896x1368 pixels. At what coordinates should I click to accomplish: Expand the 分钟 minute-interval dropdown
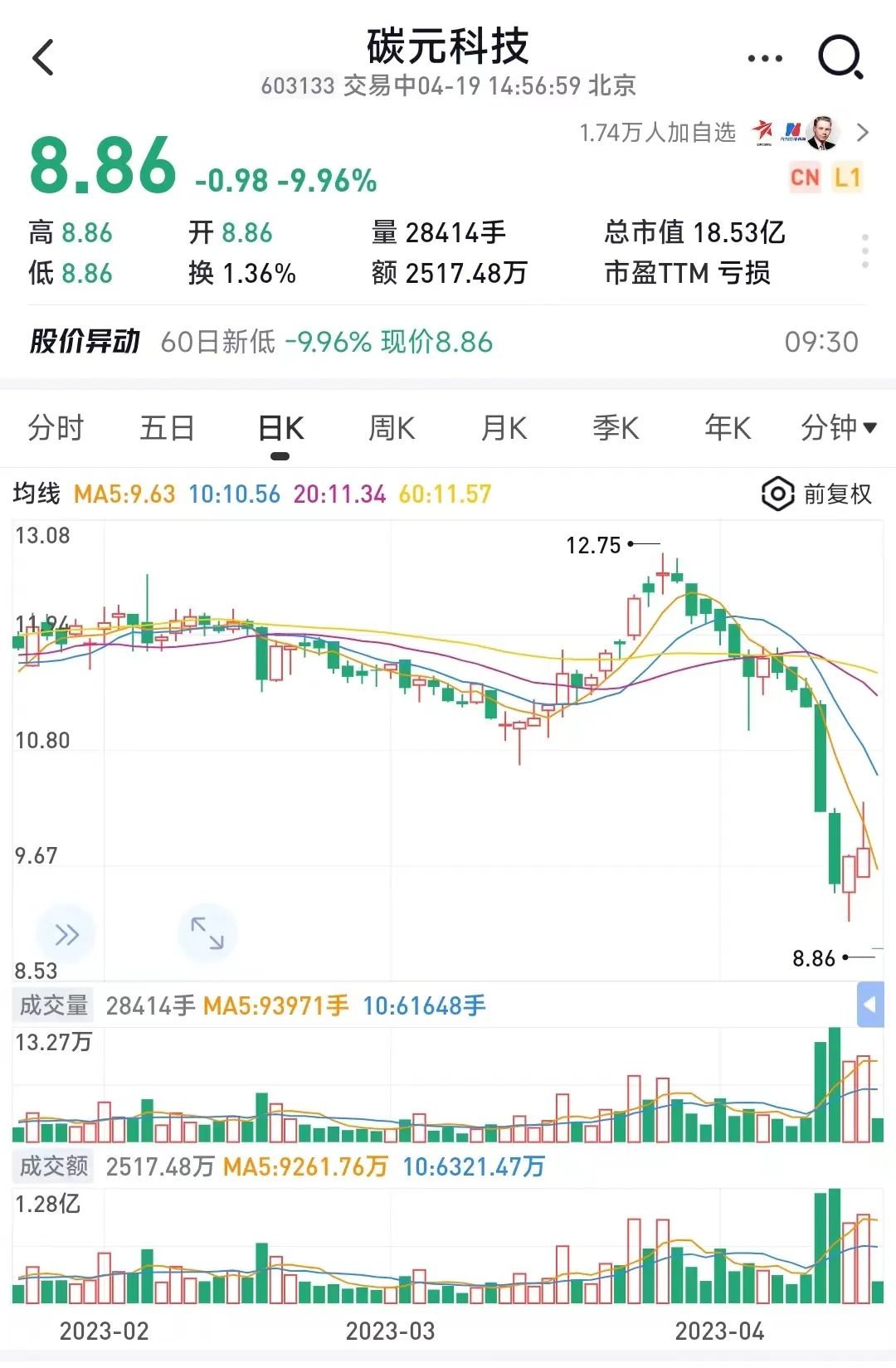coord(838,428)
